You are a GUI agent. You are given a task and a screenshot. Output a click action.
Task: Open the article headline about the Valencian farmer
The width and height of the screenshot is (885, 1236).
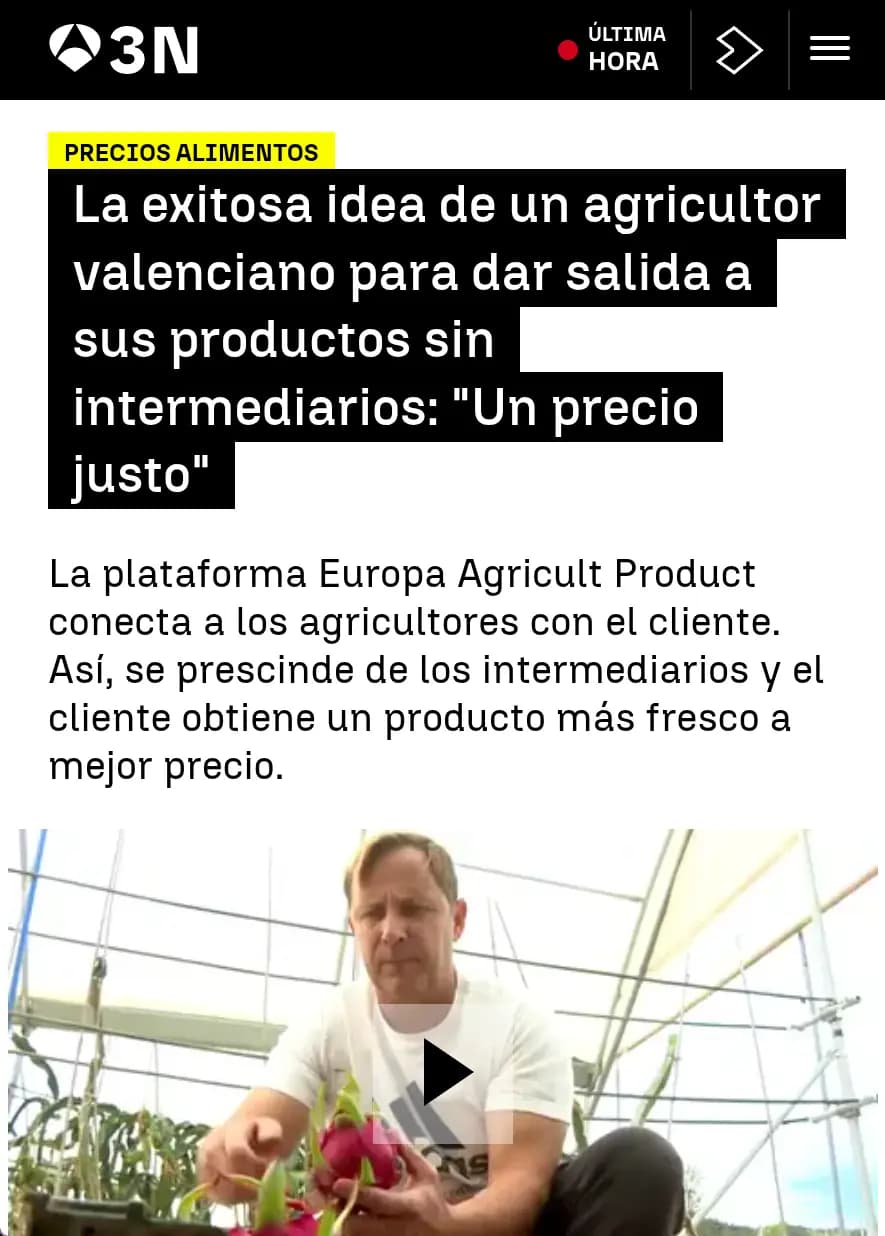point(440,340)
